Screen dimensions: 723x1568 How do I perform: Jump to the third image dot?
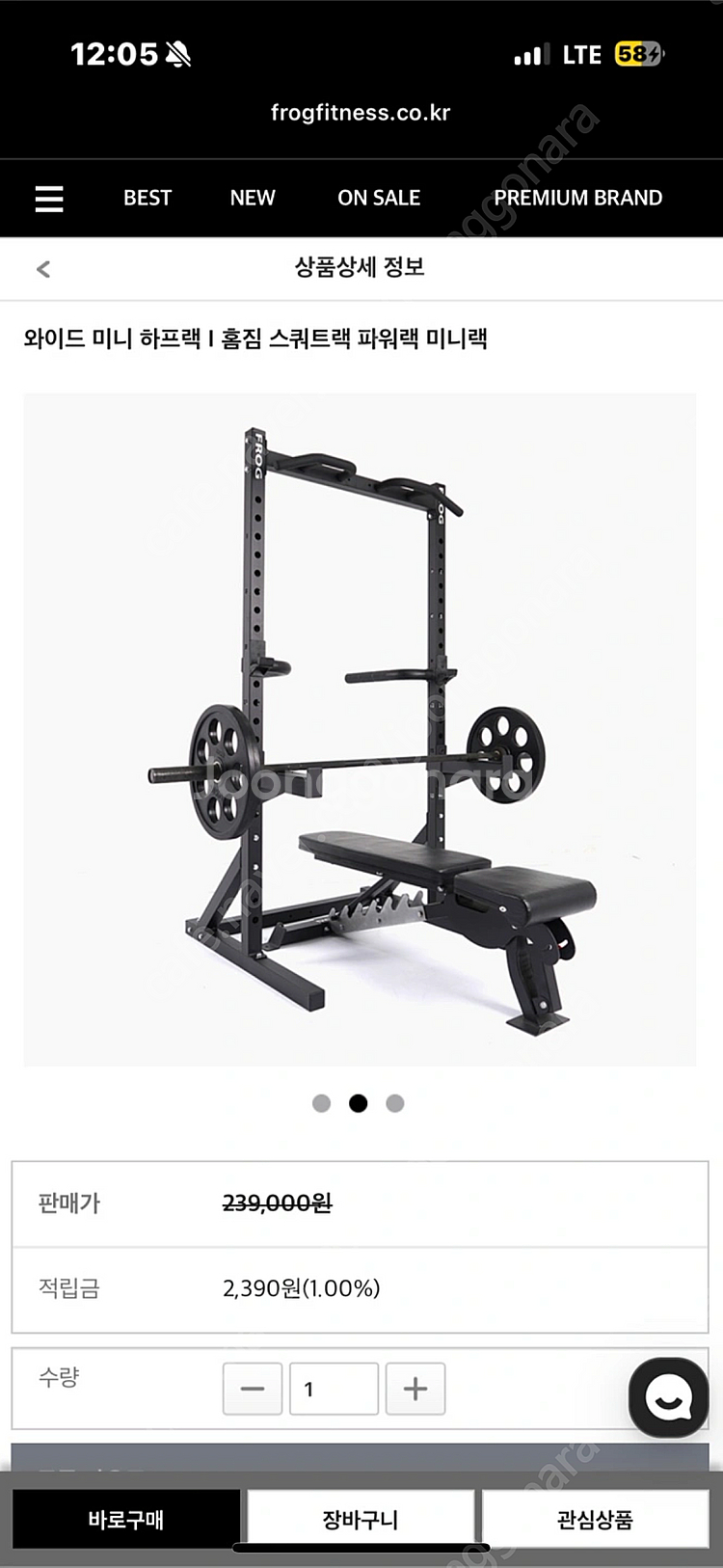[395, 1103]
